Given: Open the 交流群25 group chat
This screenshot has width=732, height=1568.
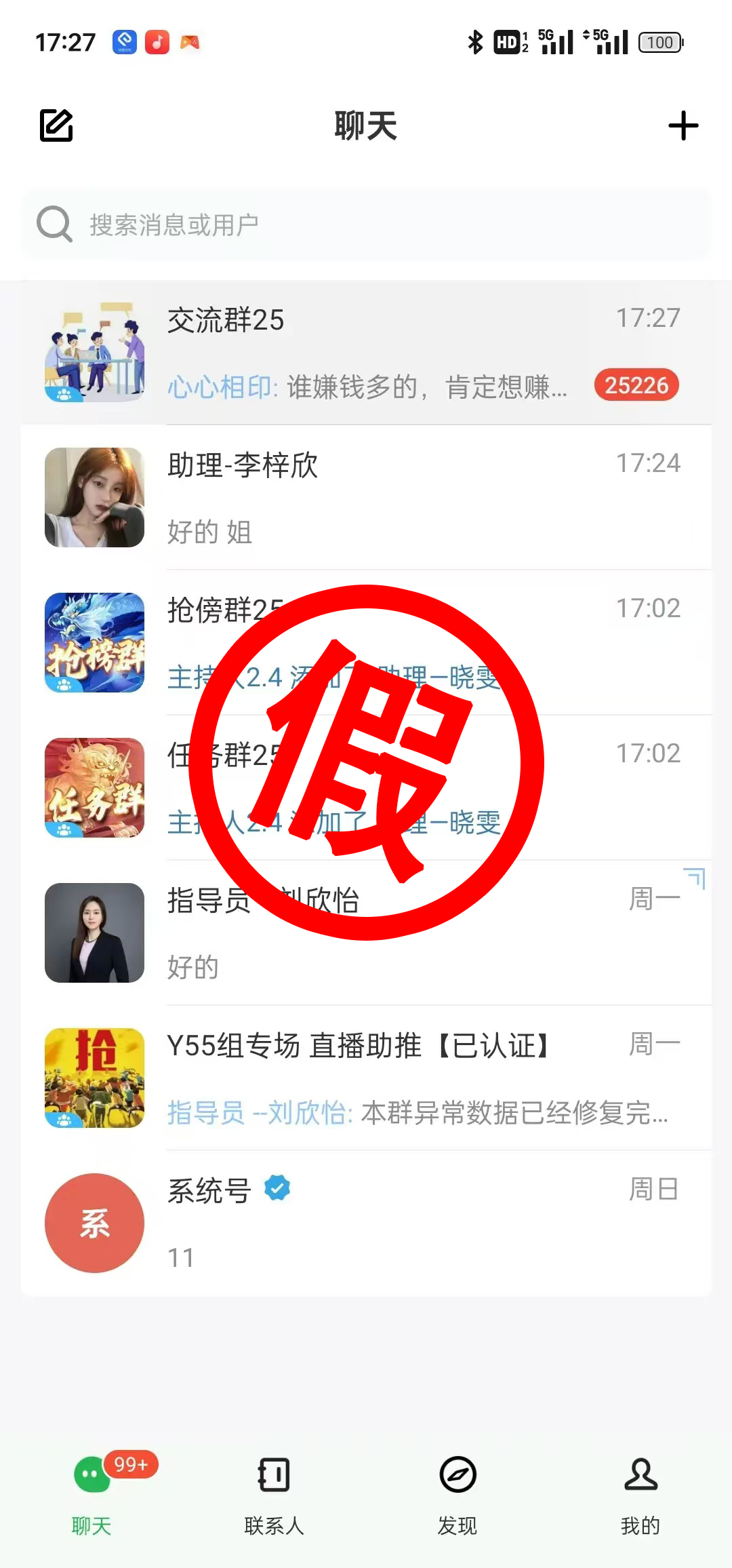Looking at the screenshot, I should tap(366, 353).
